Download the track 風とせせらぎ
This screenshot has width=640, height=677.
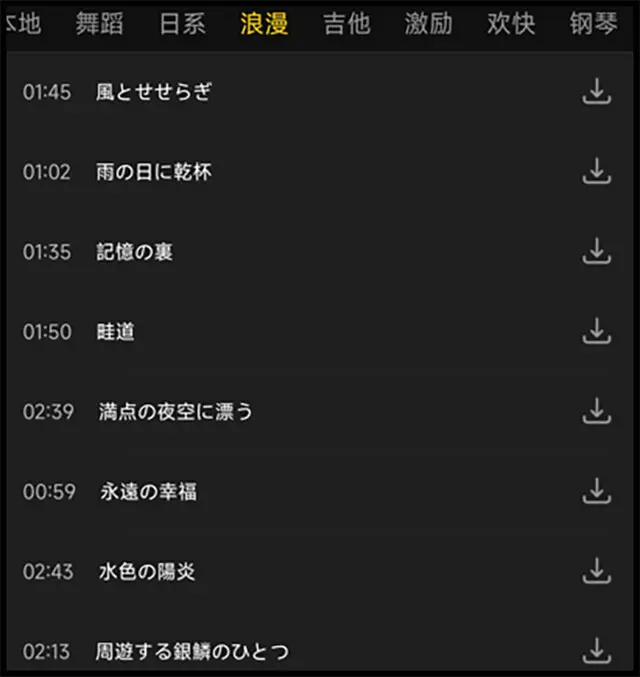pos(596,92)
